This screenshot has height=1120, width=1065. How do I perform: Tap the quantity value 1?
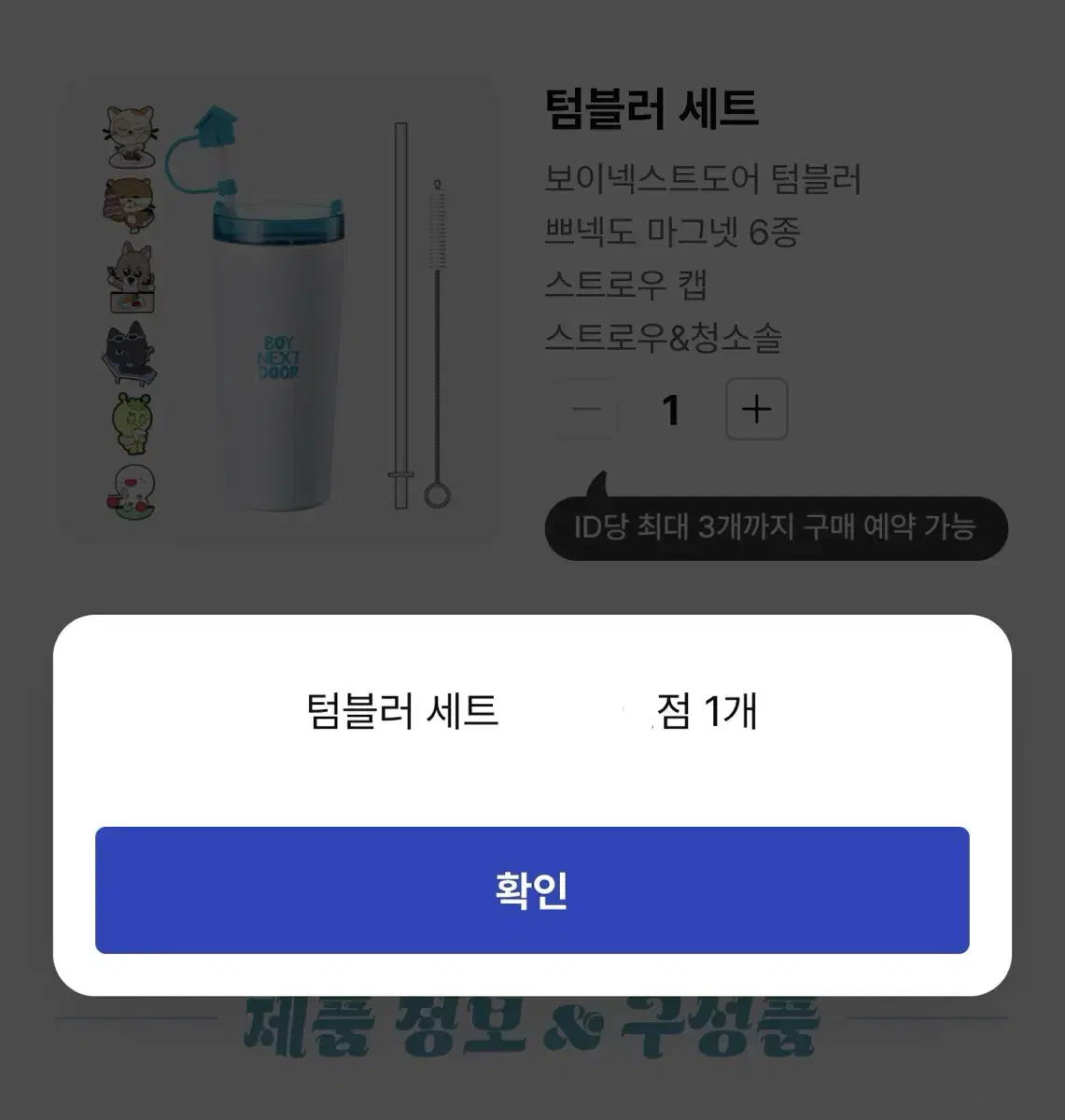pyautogui.click(x=671, y=409)
